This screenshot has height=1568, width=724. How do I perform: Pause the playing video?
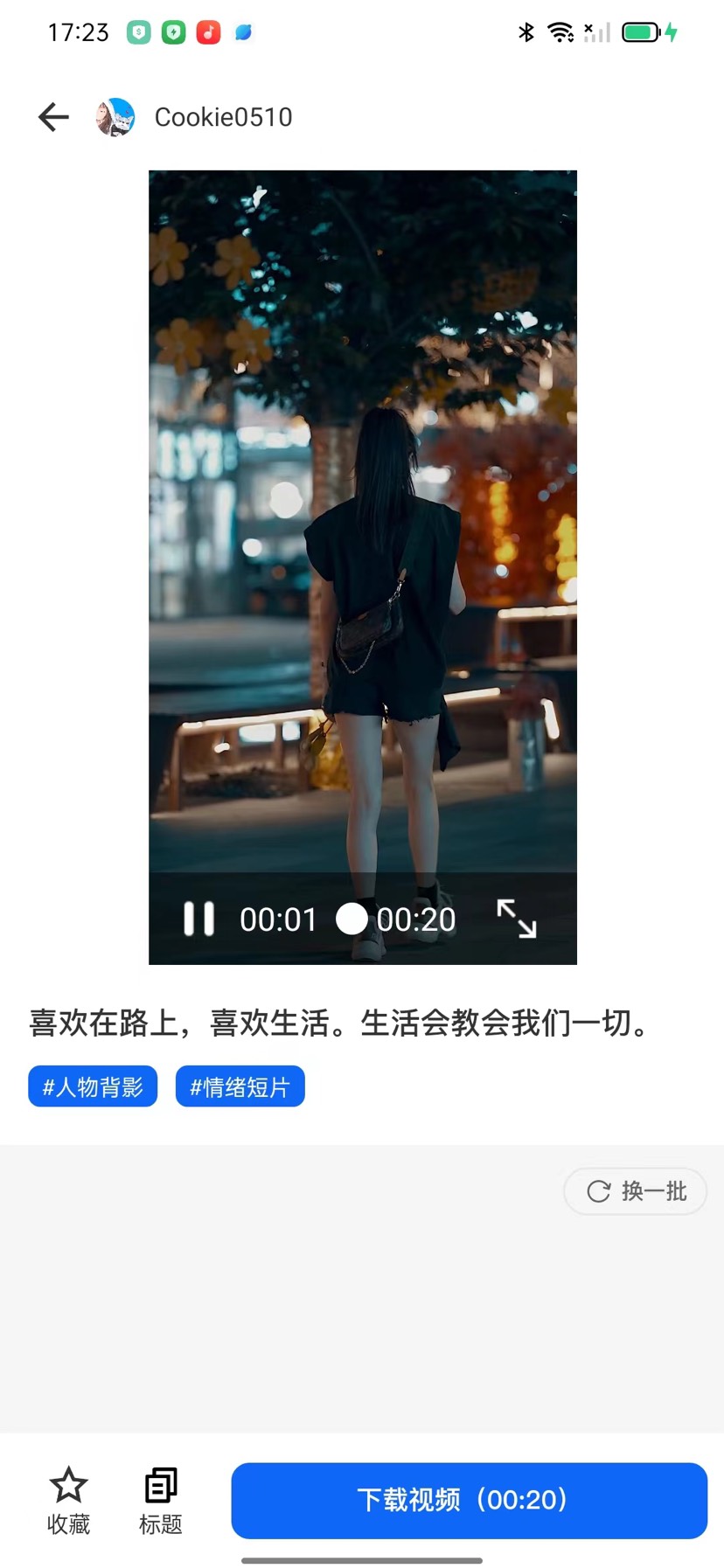[198, 919]
